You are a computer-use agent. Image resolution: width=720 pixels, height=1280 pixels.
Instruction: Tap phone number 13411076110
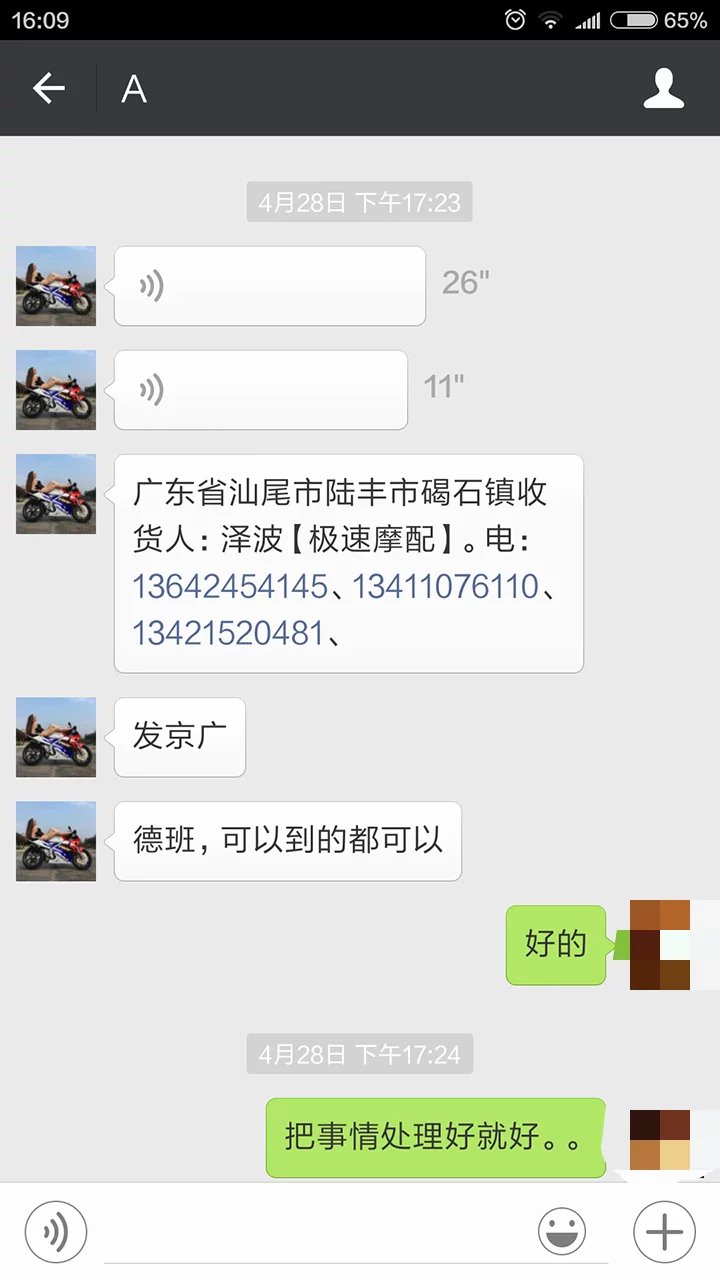445,587
